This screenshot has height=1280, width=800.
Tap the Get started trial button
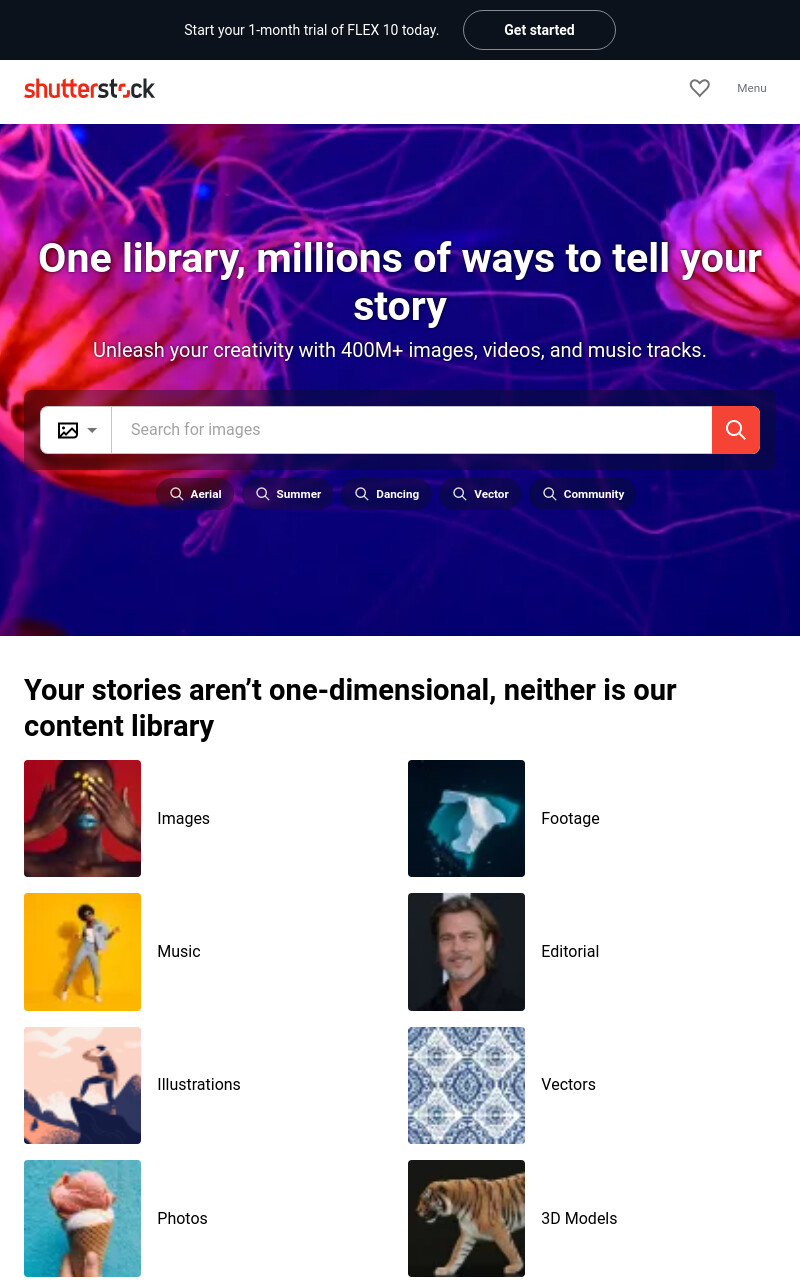(x=539, y=30)
